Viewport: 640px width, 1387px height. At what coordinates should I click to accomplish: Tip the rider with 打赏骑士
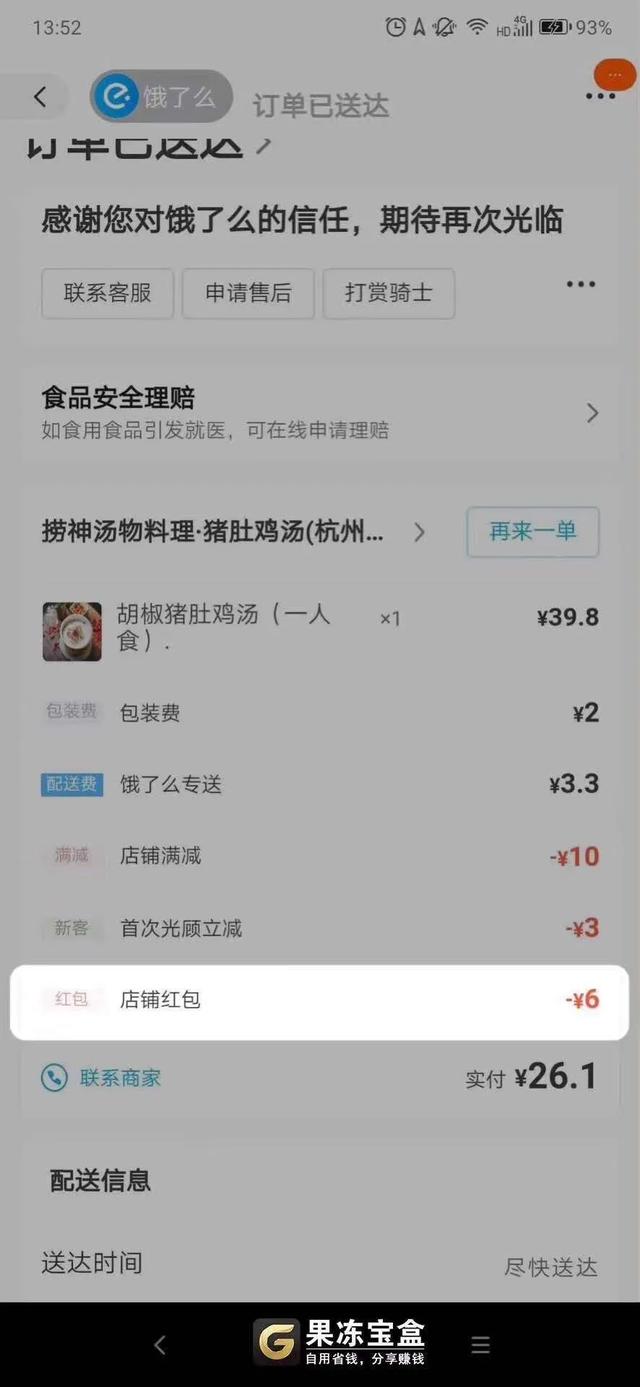click(x=388, y=293)
